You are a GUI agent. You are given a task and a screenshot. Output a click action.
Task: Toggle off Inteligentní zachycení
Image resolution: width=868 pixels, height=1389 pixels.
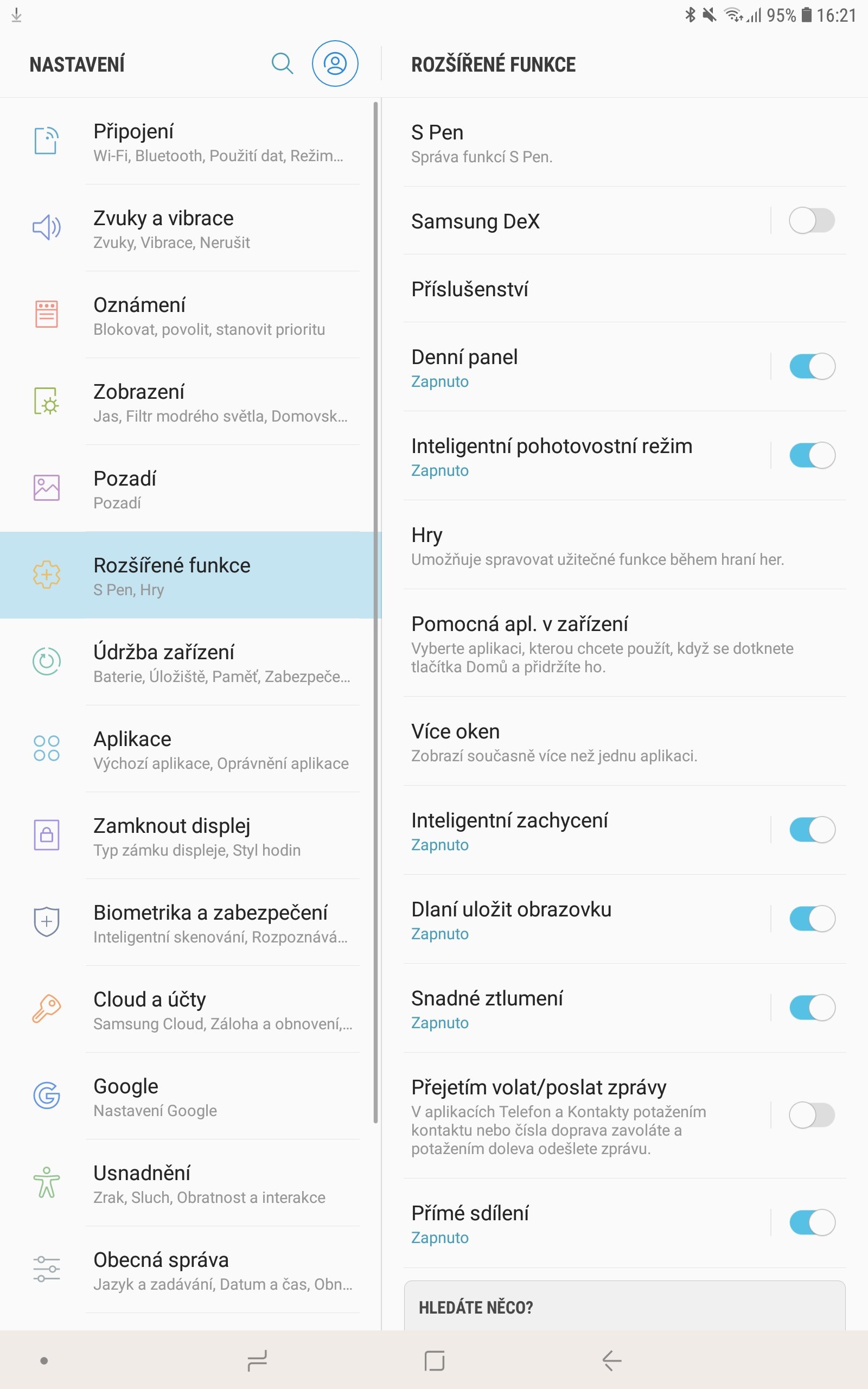point(811,830)
